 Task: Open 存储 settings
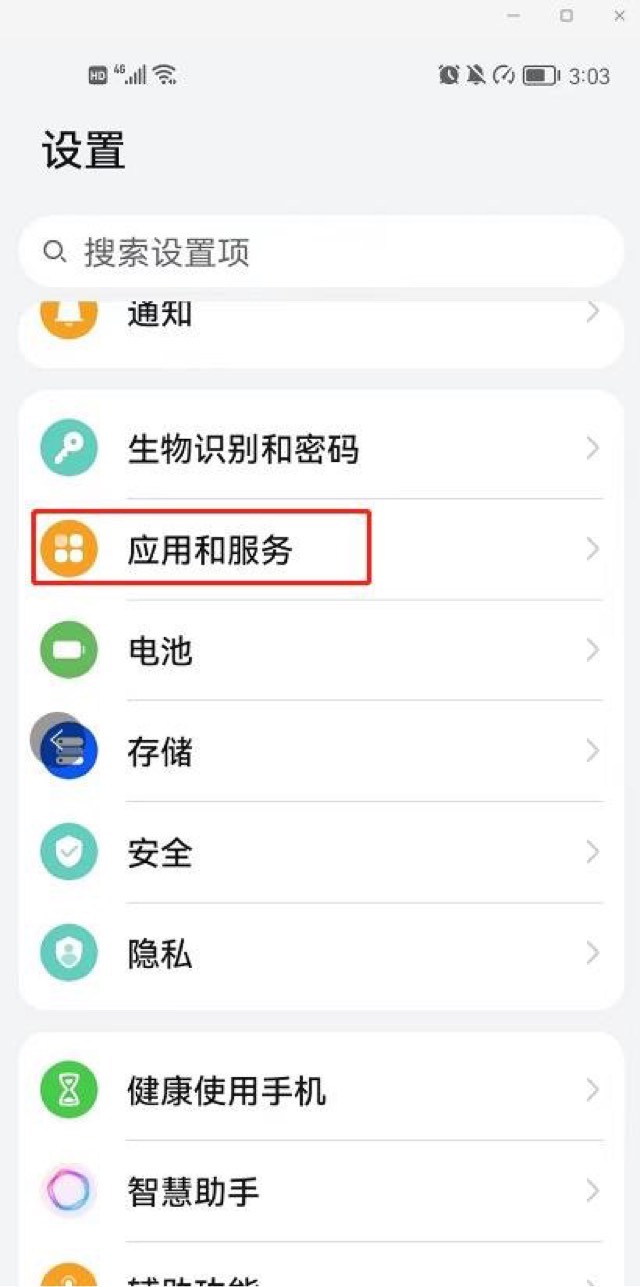(320, 752)
